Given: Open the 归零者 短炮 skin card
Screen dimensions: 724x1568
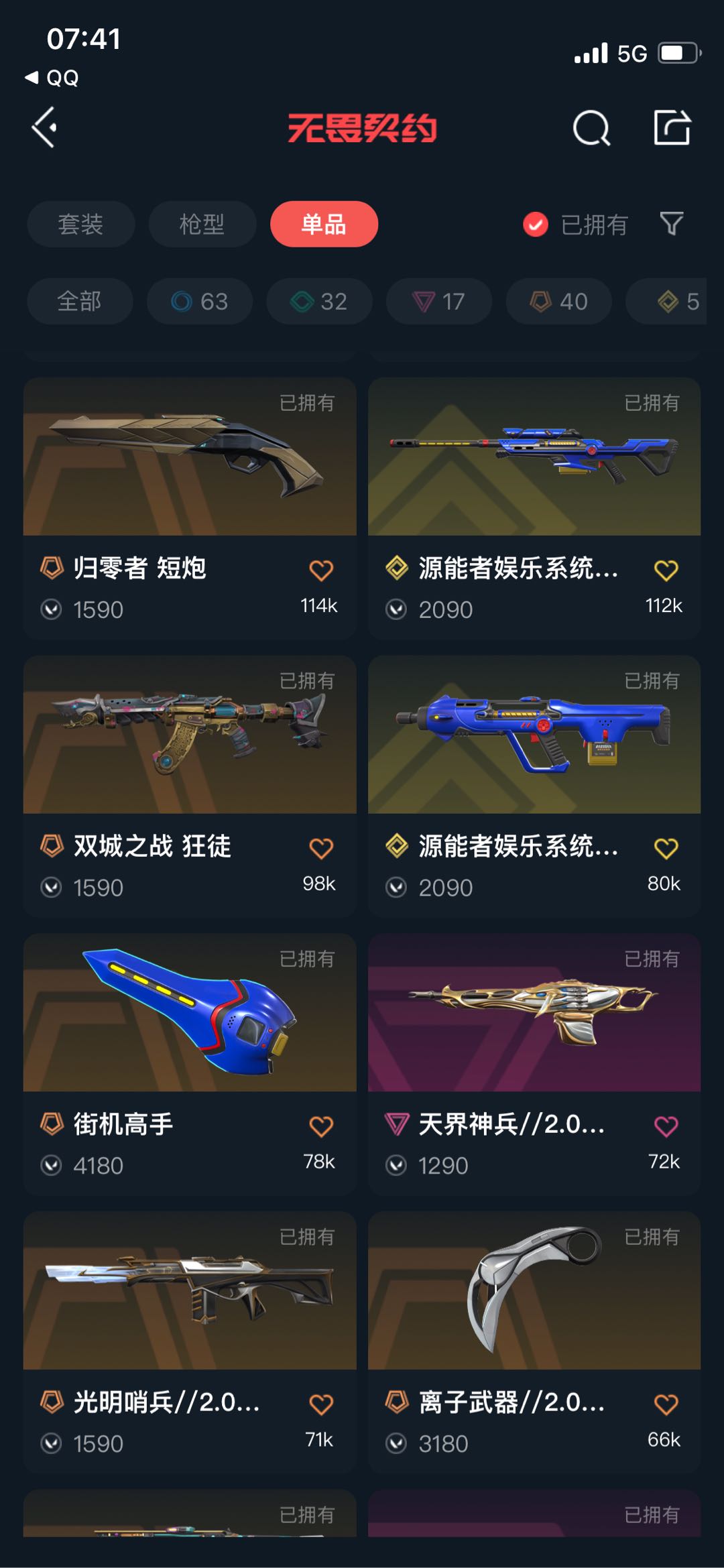Looking at the screenshot, I should (x=190, y=507).
